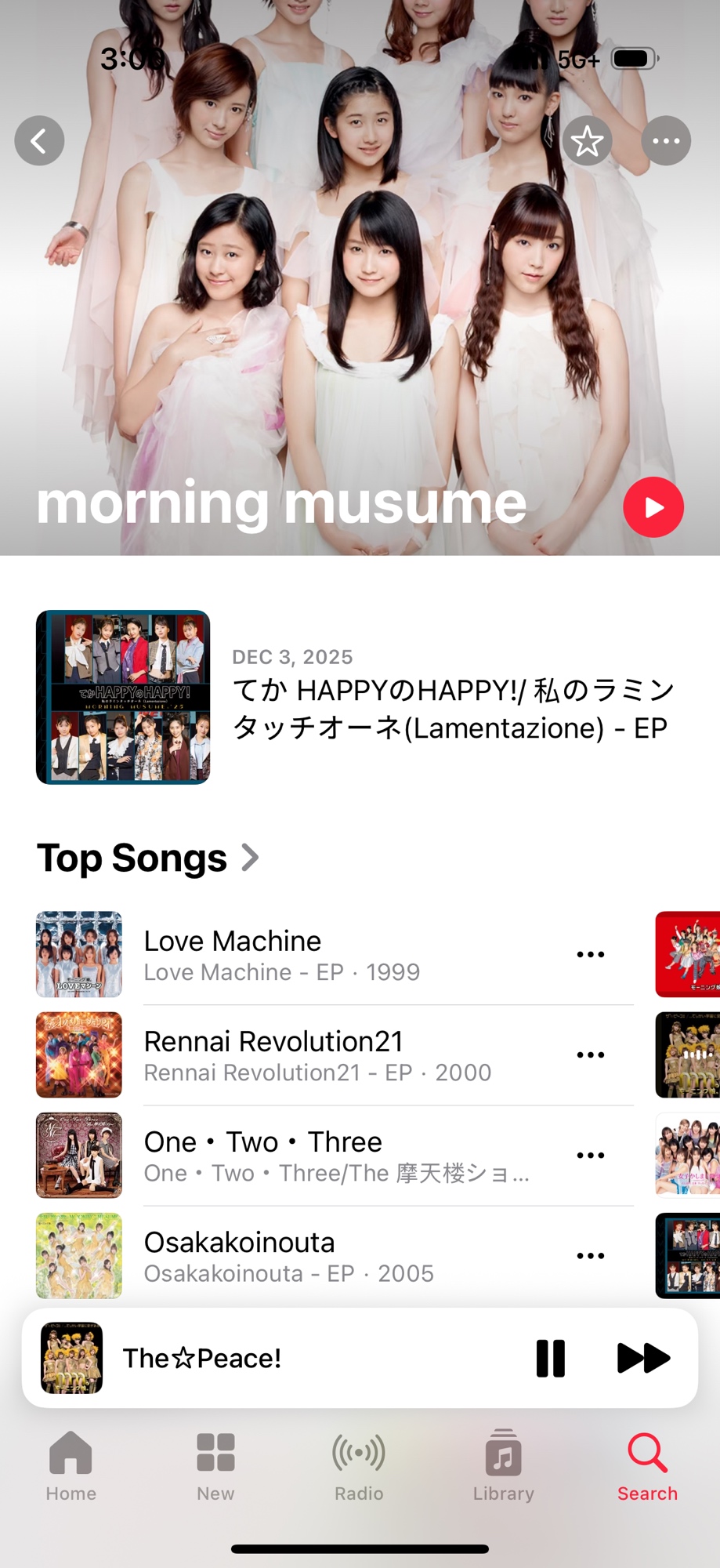Expand the Top Songs section

click(x=148, y=858)
